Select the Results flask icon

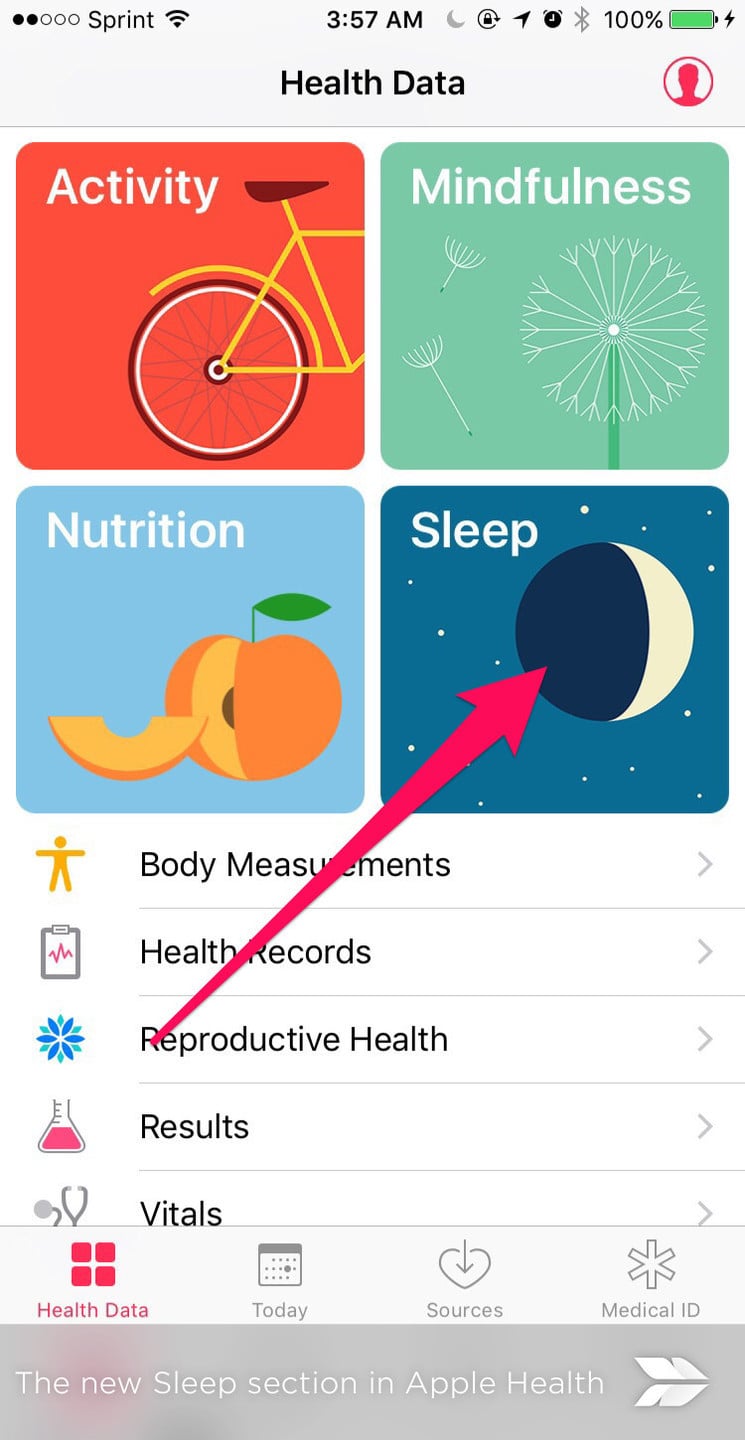[60, 1126]
